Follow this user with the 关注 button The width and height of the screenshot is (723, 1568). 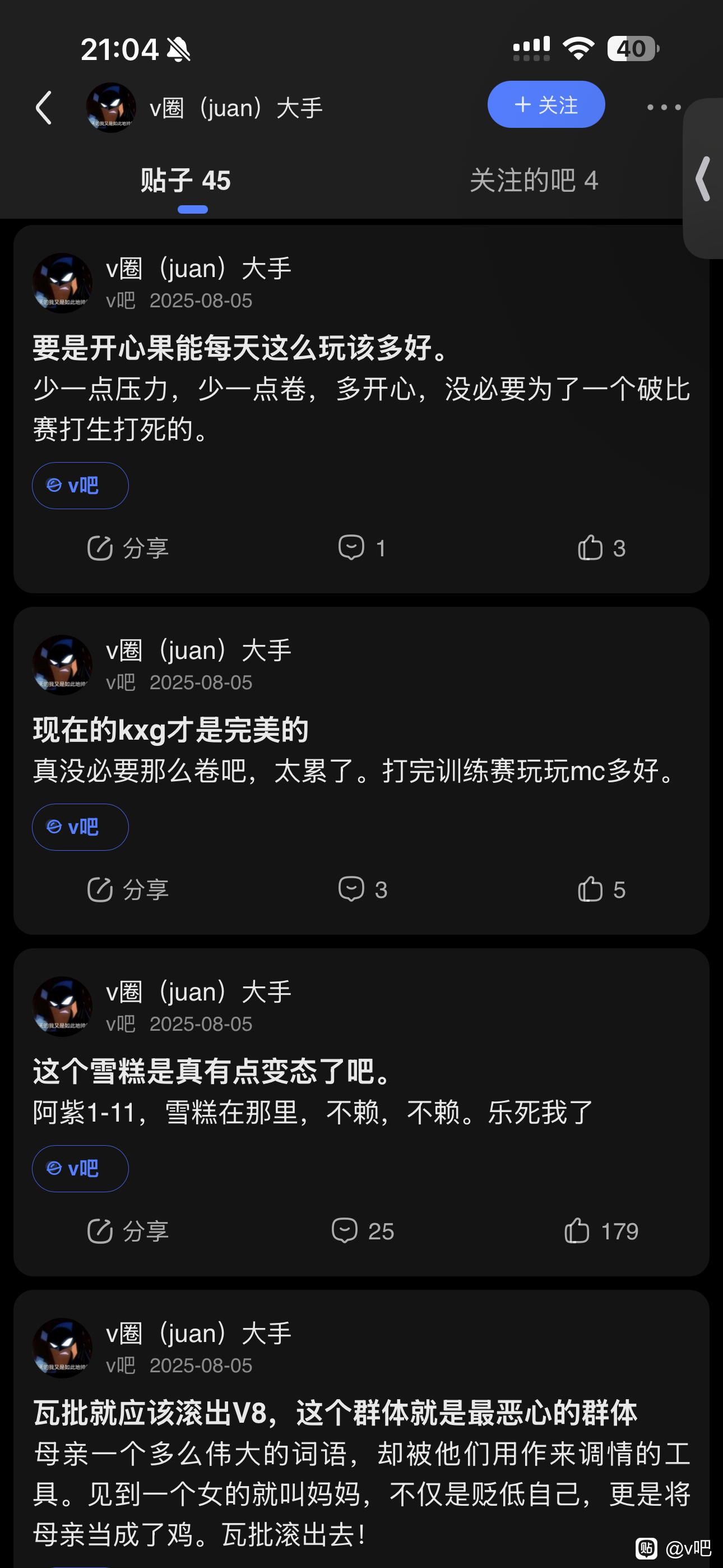(546, 105)
